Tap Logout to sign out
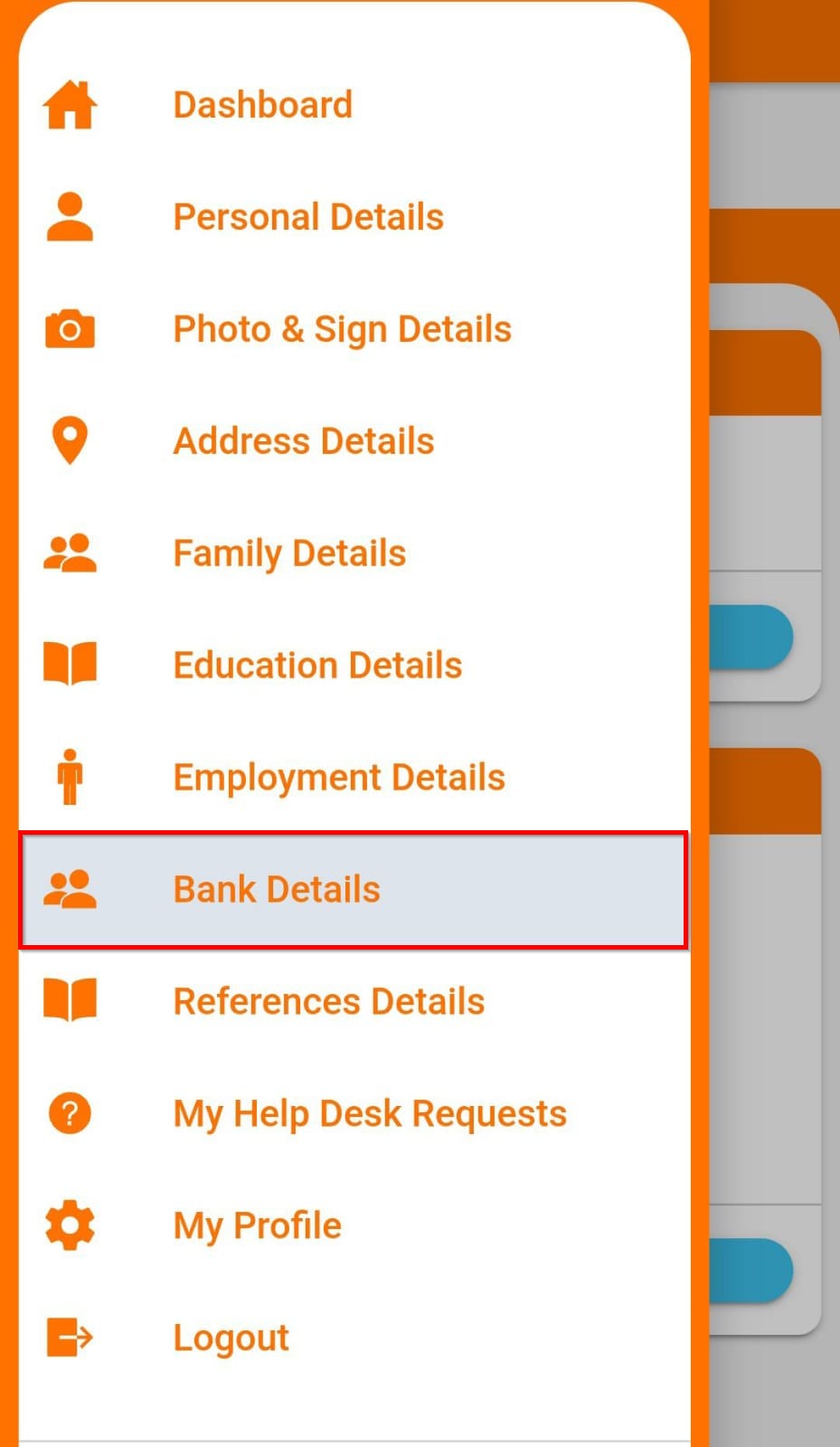 click(231, 1338)
